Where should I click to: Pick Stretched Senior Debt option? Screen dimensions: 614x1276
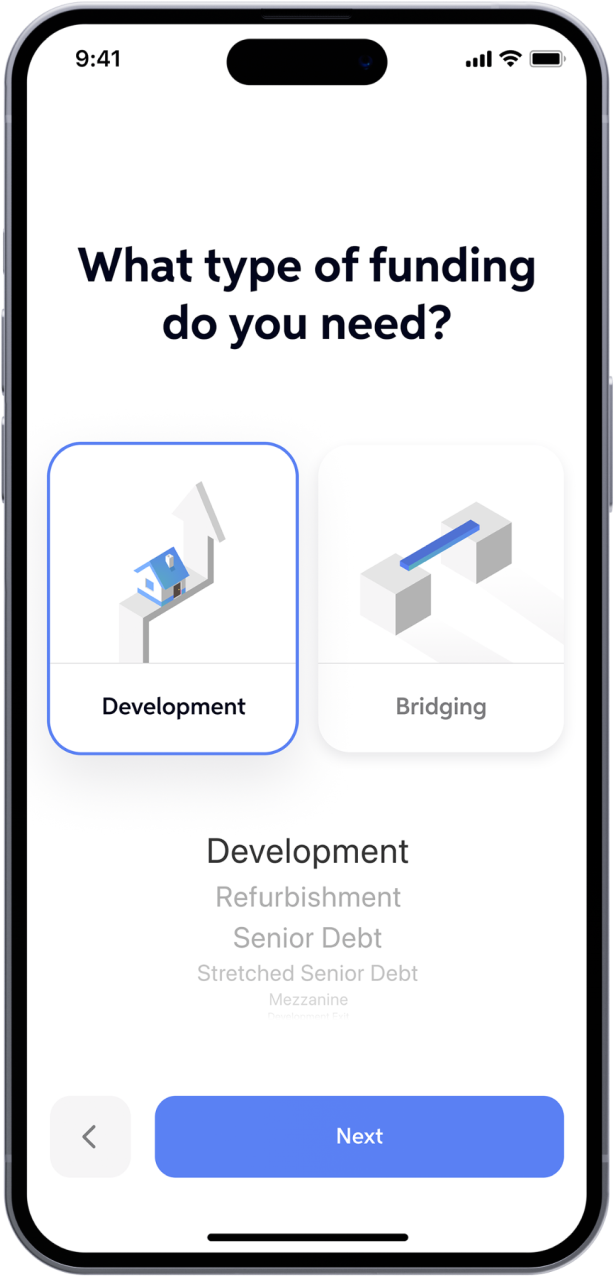tap(308, 973)
